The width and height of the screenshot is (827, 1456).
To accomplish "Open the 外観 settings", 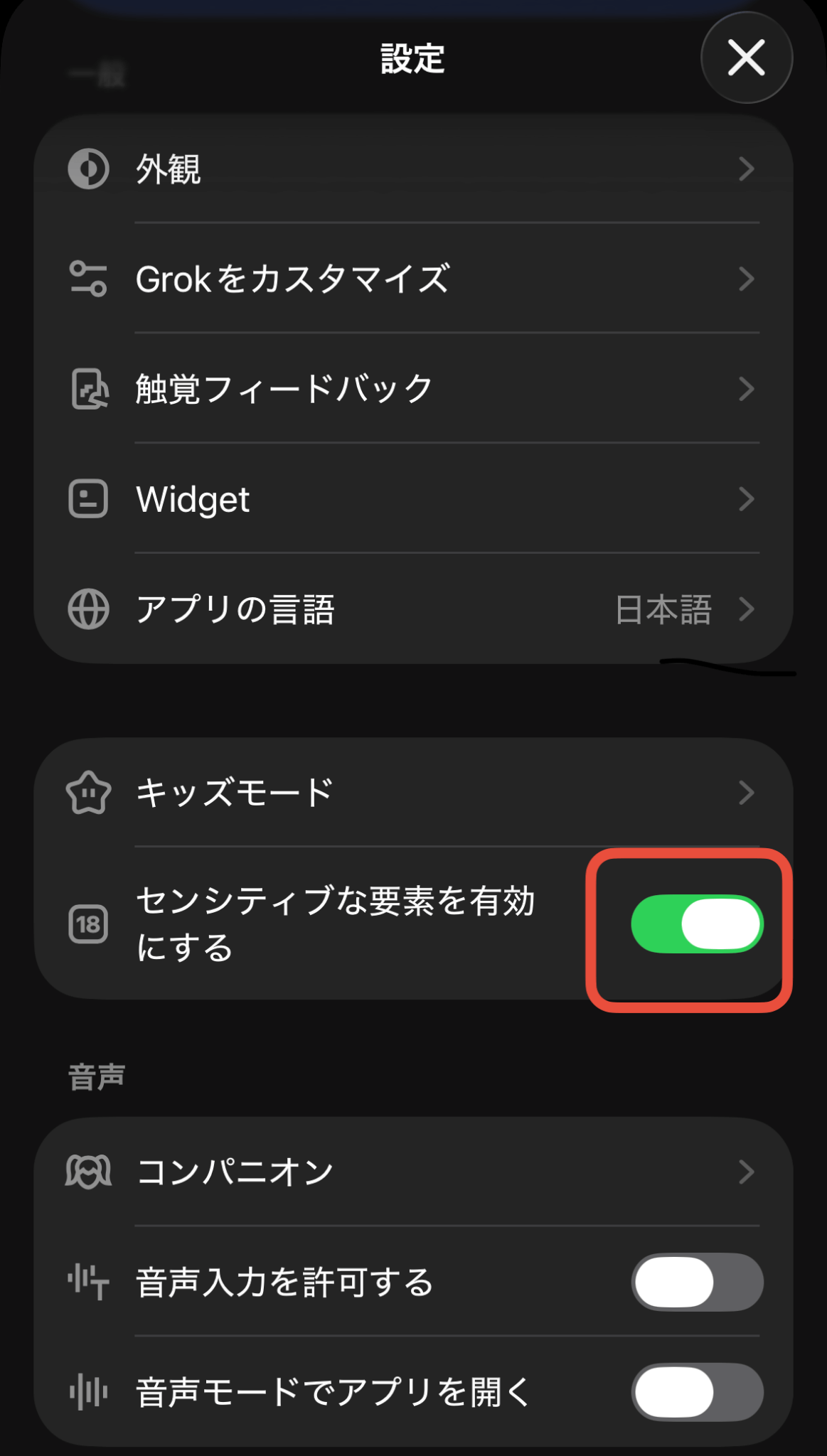I will [412, 169].
